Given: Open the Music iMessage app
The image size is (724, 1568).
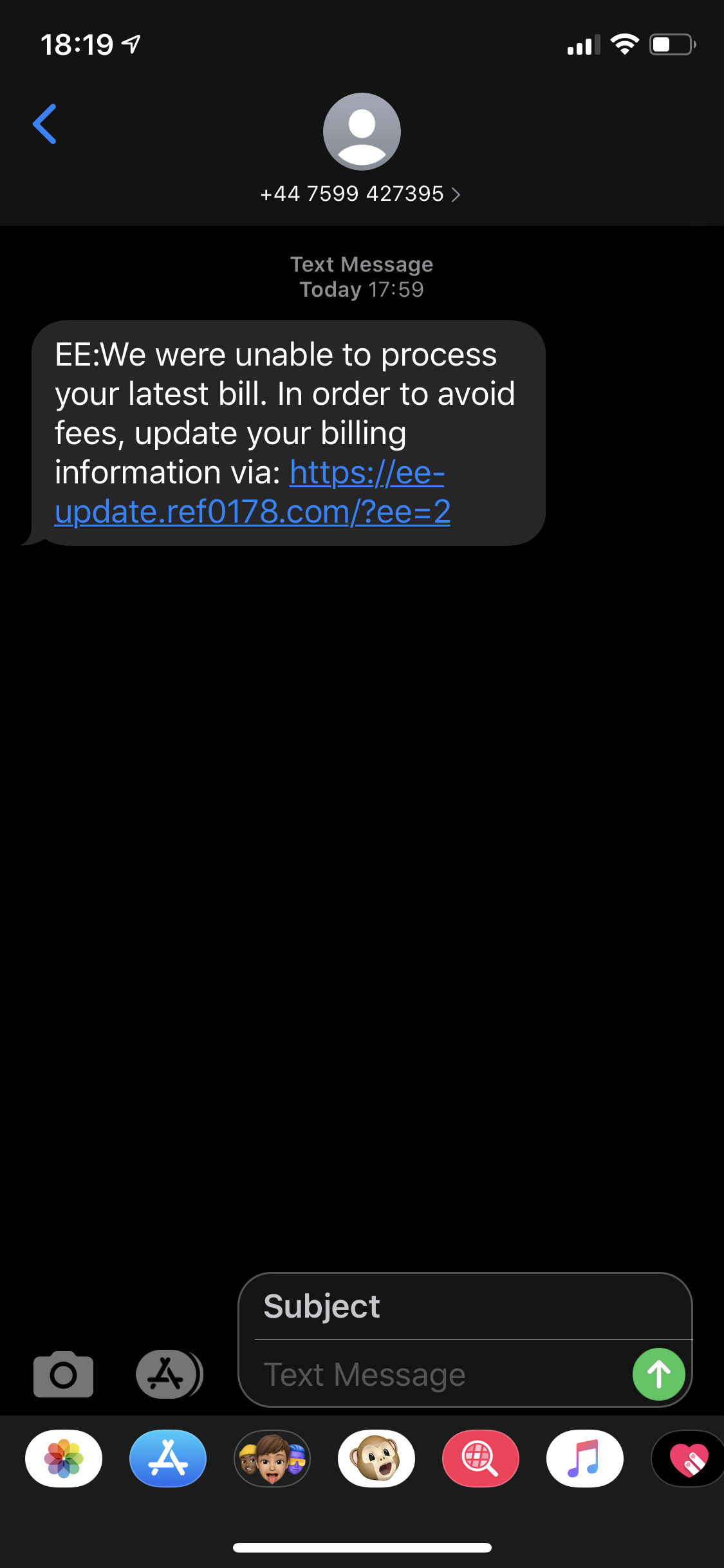Looking at the screenshot, I should pyautogui.click(x=584, y=1459).
